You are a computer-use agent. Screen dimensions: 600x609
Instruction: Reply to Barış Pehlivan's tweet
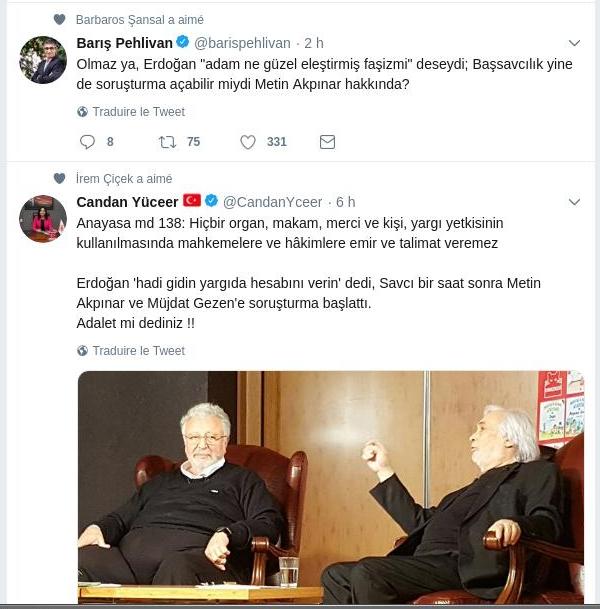tap(88, 142)
